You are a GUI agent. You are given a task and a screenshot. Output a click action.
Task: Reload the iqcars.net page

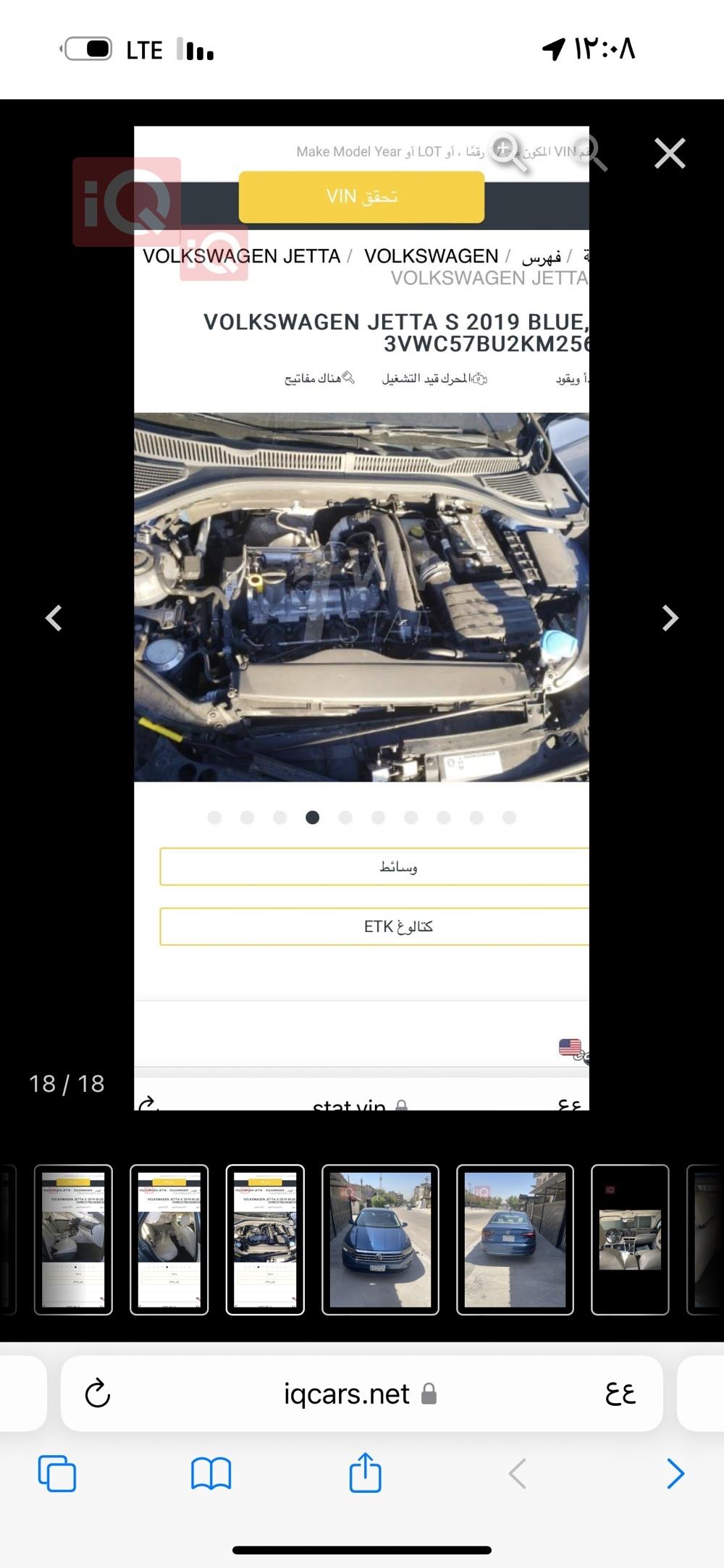[98, 1393]
